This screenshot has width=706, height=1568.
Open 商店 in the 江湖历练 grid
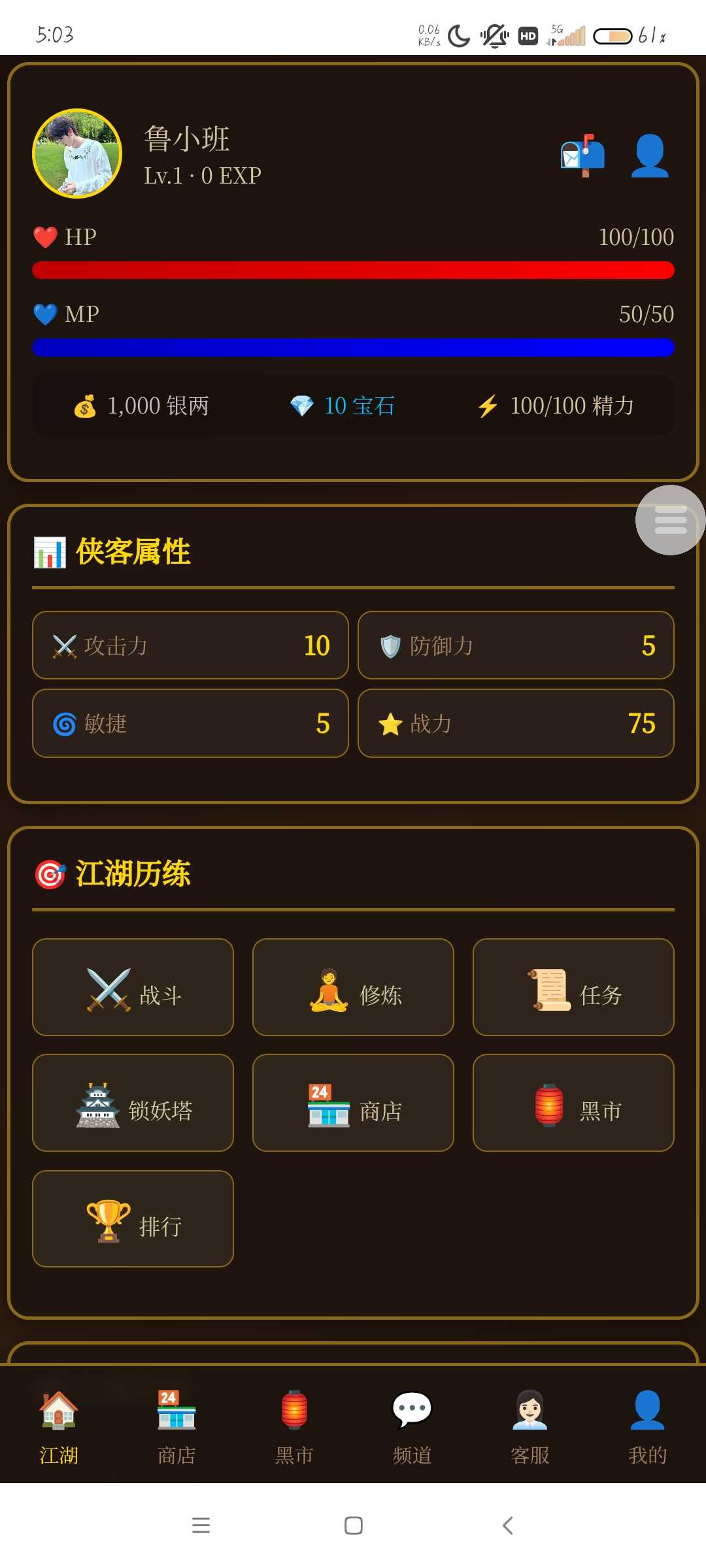[353, 1103]
